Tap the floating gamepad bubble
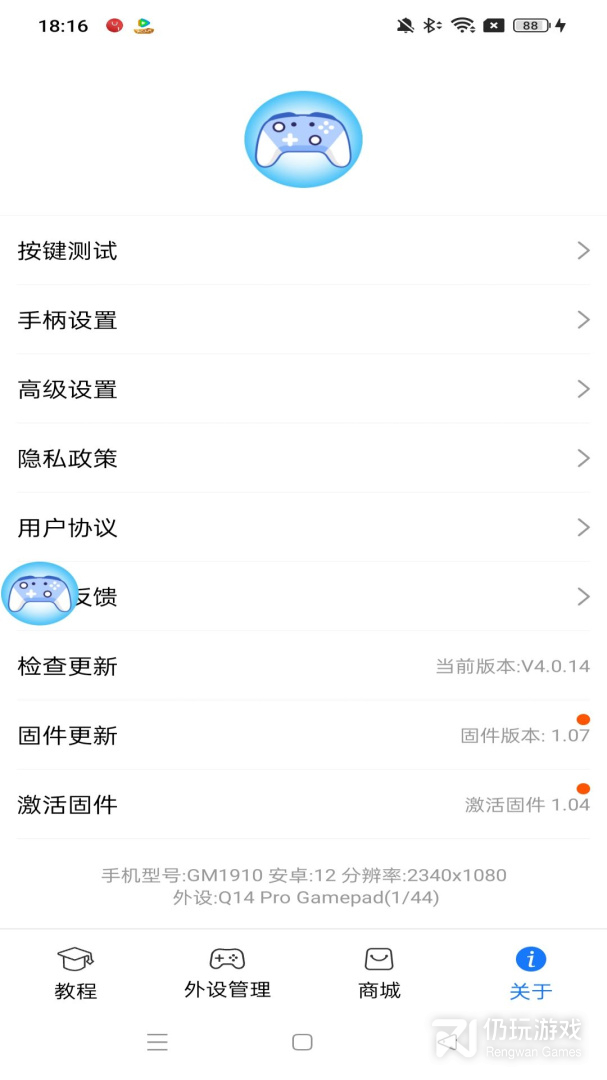 [41, 593]
